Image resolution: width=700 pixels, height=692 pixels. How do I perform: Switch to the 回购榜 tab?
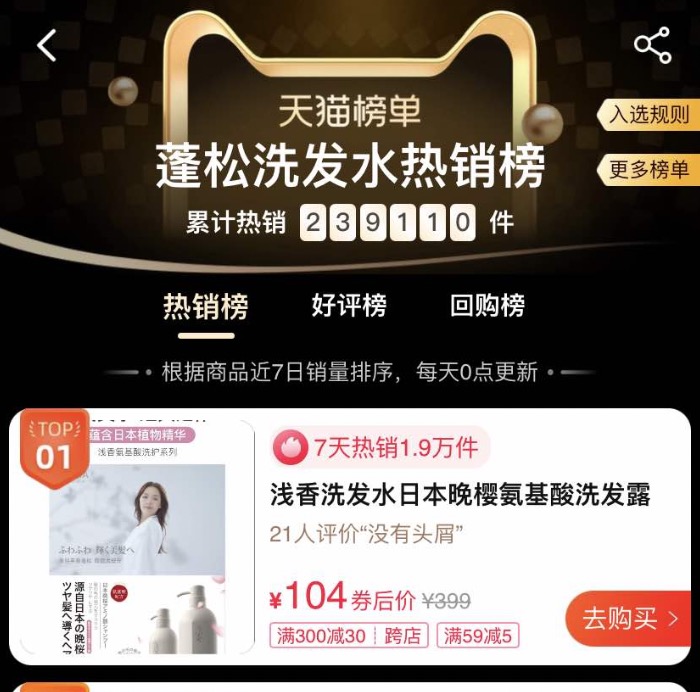point(487,306)
